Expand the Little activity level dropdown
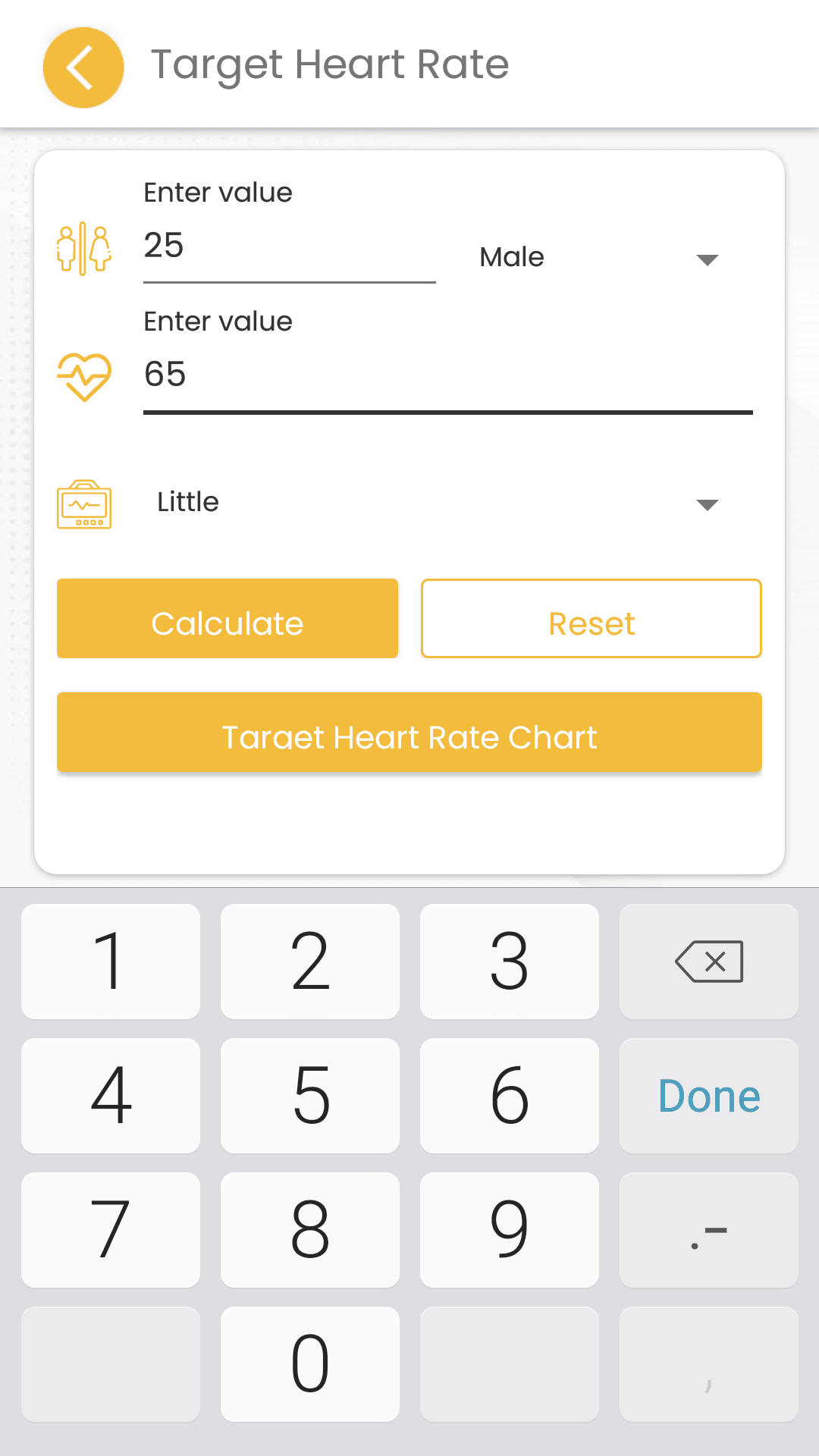 (x=436, y=503)
